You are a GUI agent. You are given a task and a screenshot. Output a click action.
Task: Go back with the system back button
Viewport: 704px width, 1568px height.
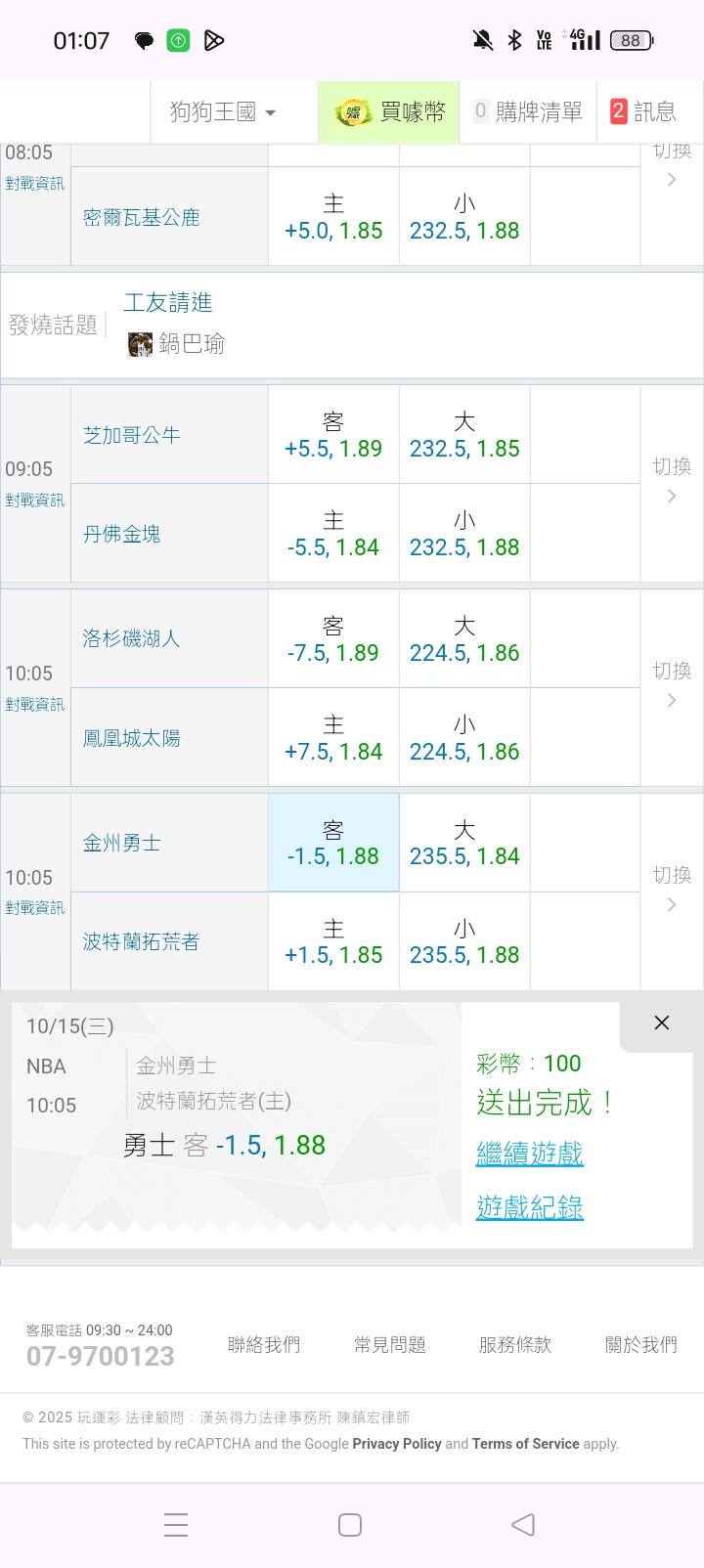[524, 1524]
